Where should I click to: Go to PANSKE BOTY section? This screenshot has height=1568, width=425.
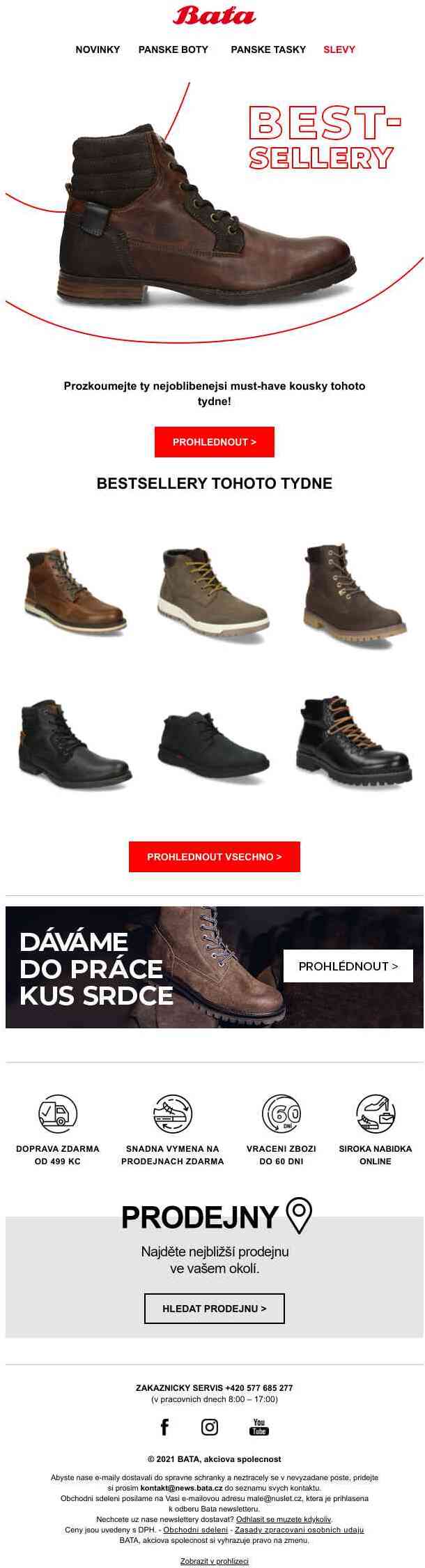(x=173, y=50)
